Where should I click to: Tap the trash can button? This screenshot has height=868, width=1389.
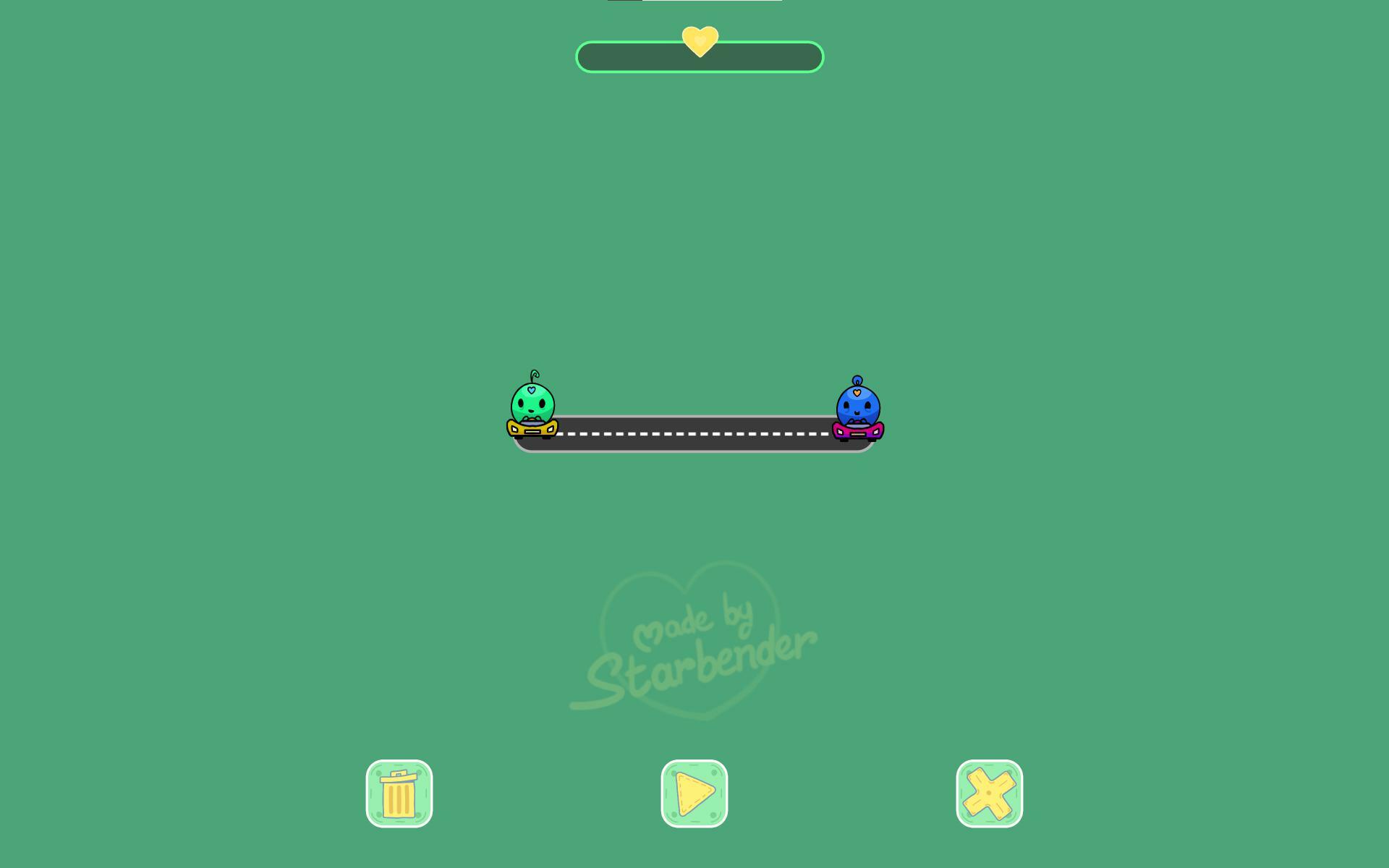(399, 793)
